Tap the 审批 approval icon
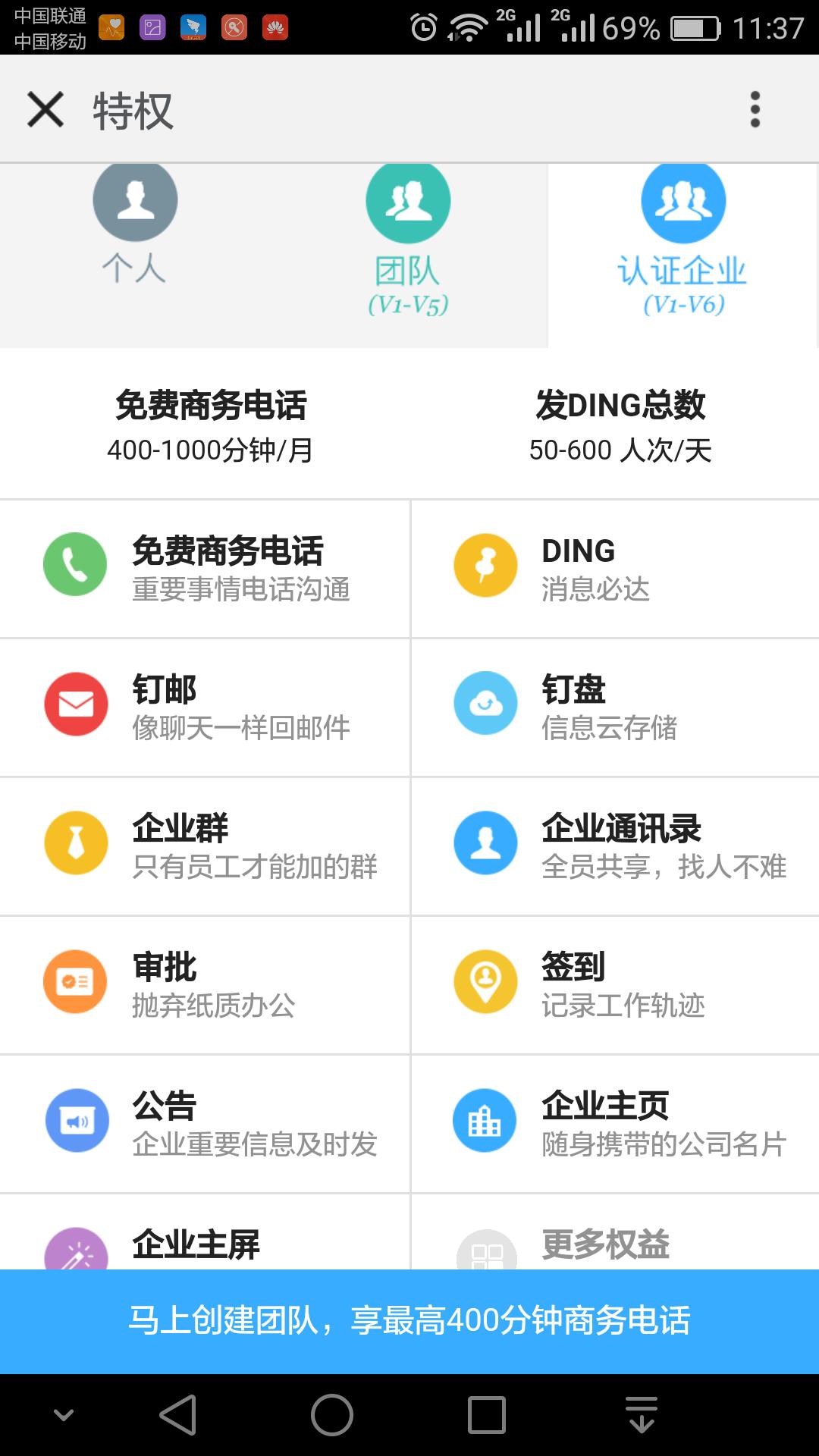Screen dimensions: 819x1456 pyautogui.click(x=74, y=981)
